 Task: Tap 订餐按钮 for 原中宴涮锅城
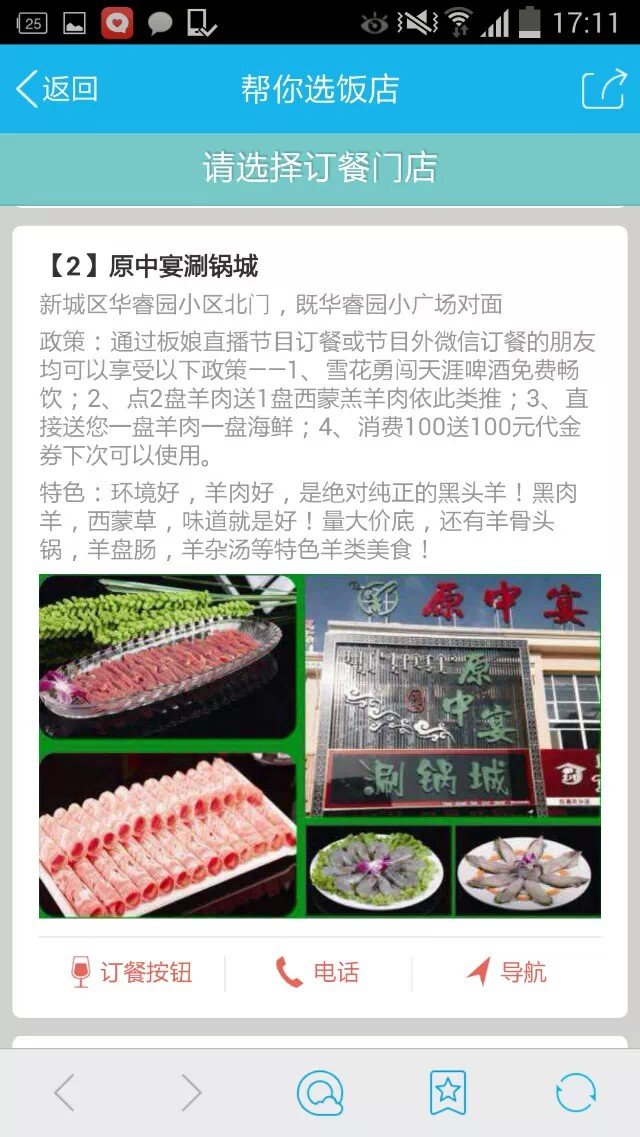pos(131,972)
